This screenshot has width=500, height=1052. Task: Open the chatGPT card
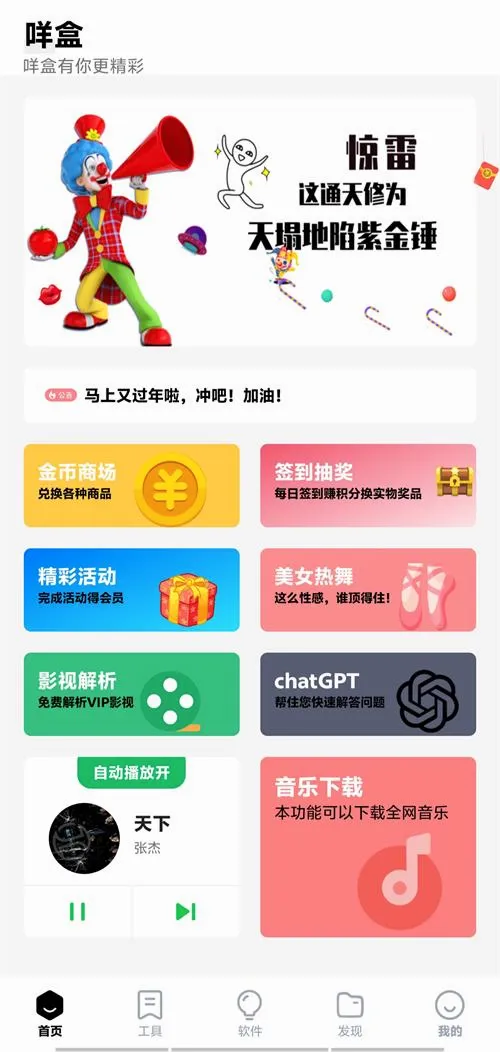pos(368,694)
